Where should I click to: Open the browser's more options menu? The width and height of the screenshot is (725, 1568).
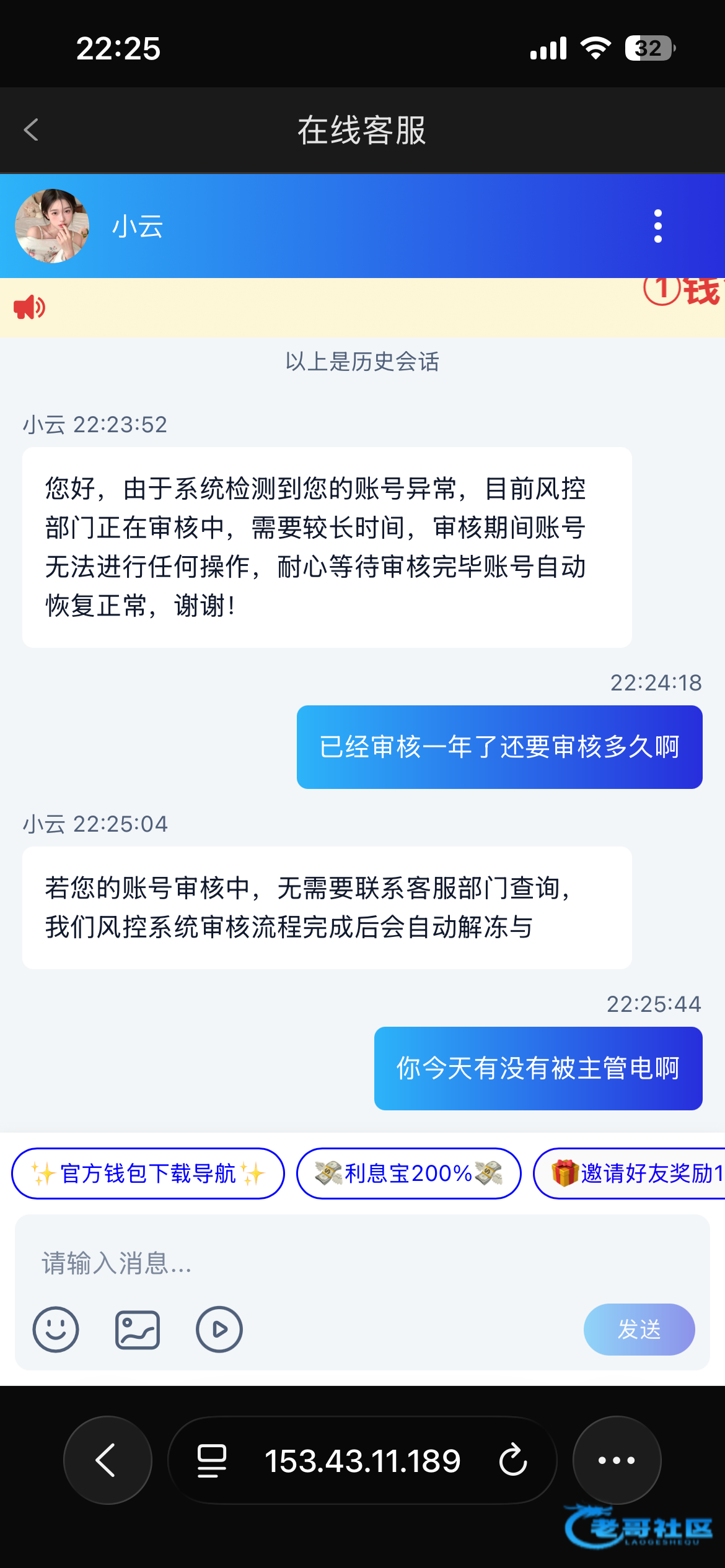[617, 1460]
